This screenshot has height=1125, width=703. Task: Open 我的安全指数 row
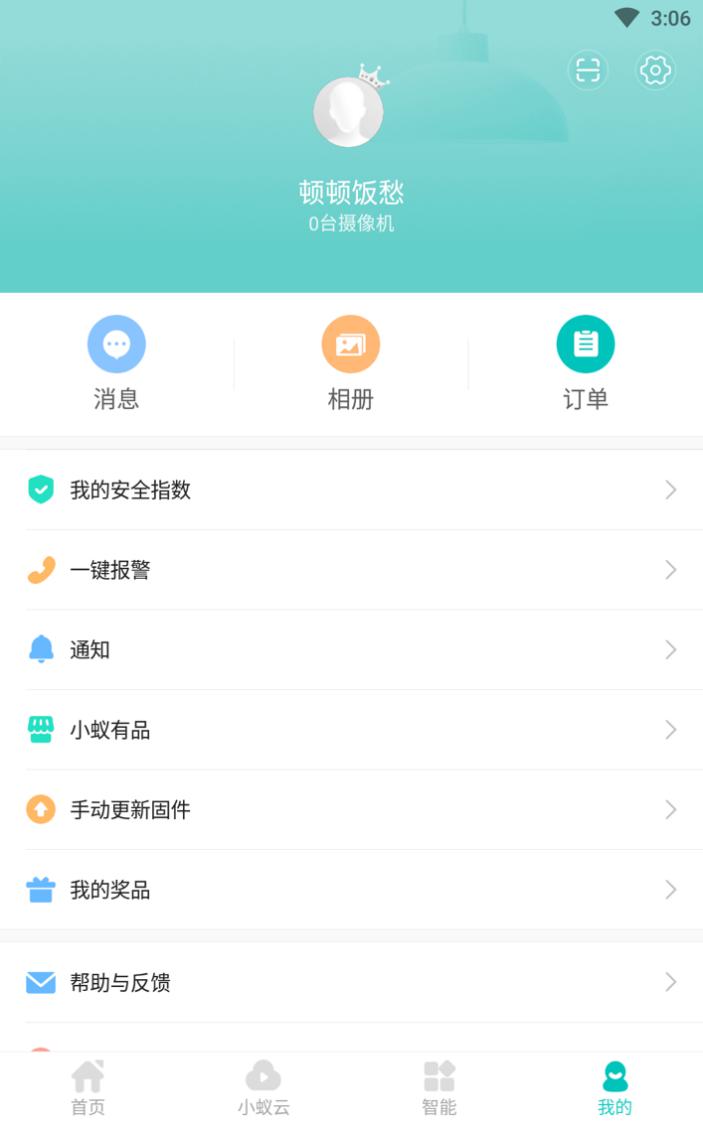coord(351,490)
